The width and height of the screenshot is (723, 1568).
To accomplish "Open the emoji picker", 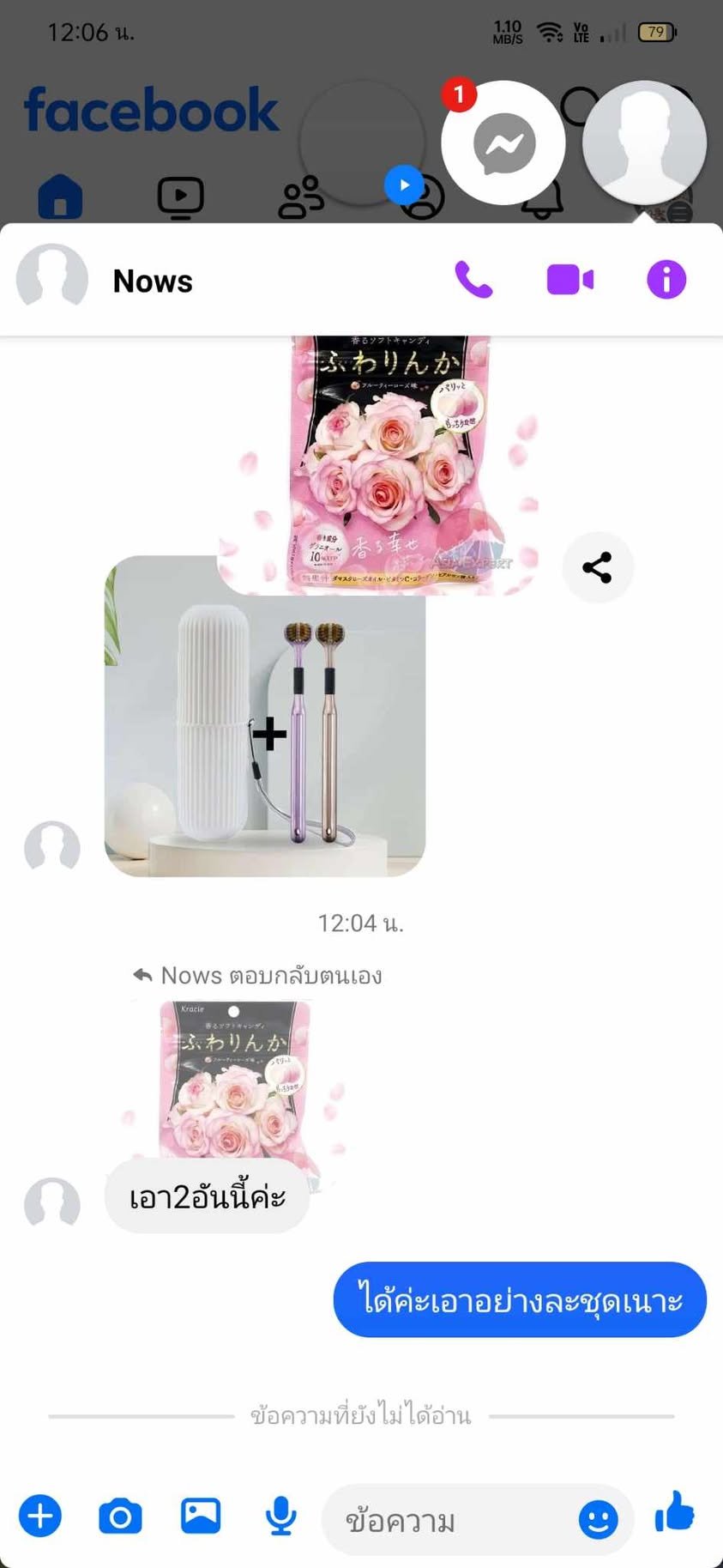I will tap(599, 1519).
